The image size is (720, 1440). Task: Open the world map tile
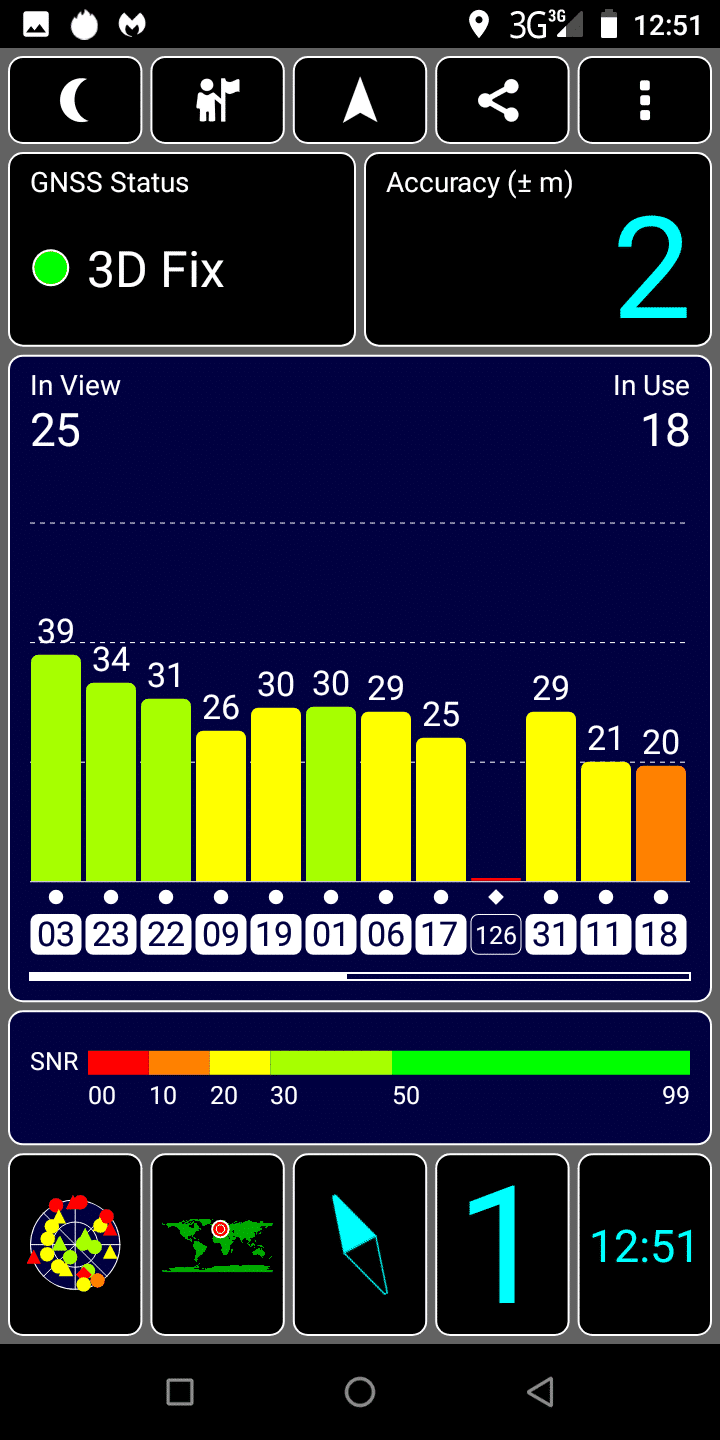pyautogui.click(x=218, y=1244)
